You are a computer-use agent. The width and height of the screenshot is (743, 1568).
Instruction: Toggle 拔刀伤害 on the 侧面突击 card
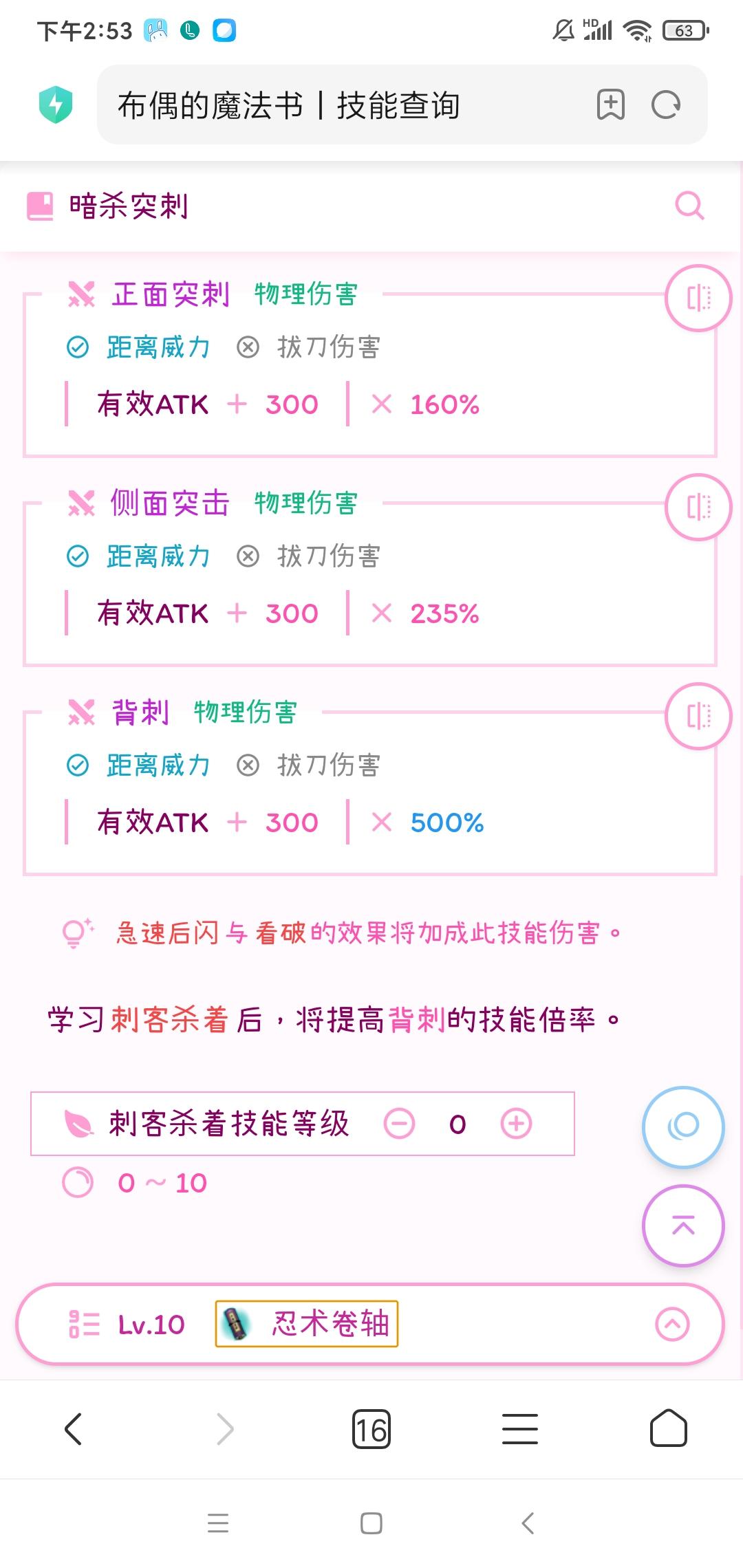click(x=248, y=556)
